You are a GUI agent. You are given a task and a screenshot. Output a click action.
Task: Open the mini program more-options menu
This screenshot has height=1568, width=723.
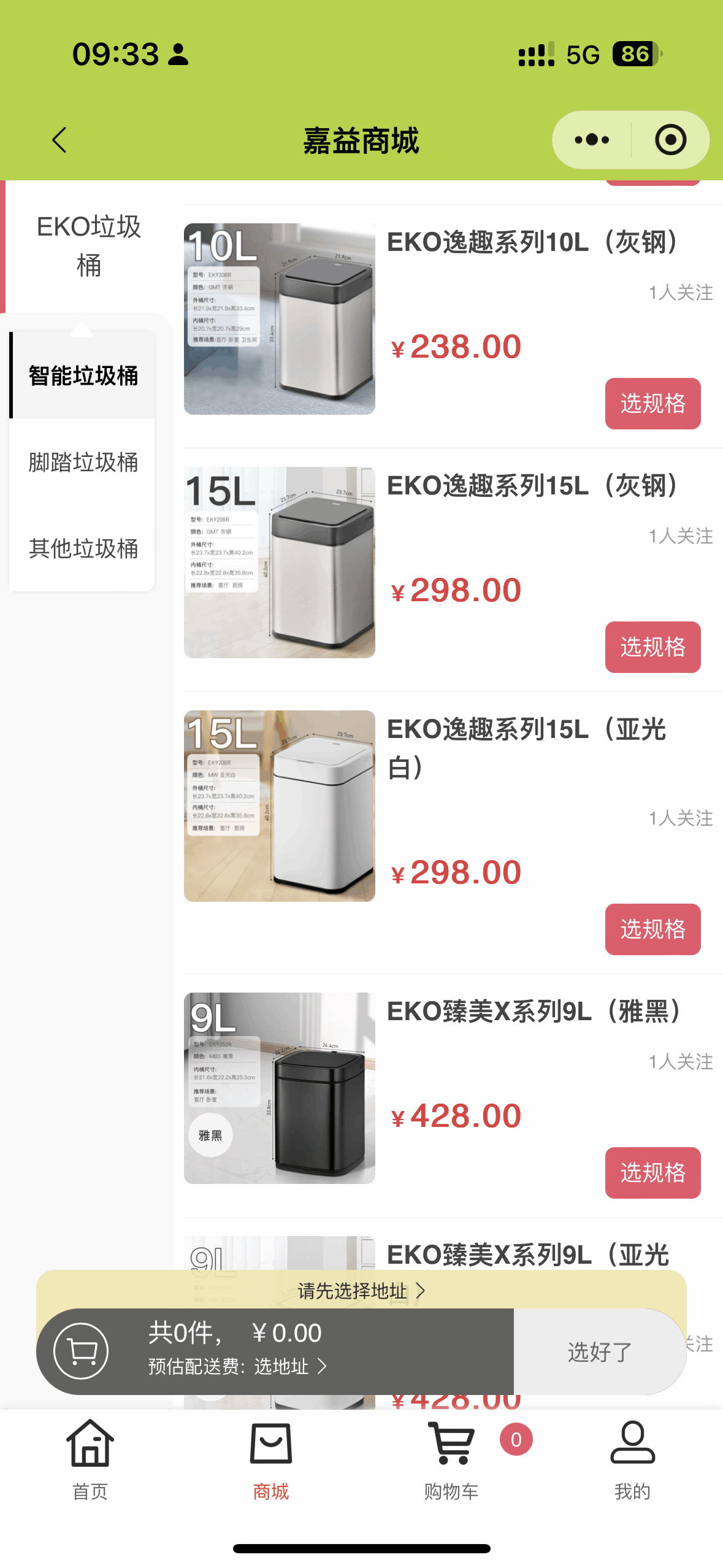coord(592,140)
